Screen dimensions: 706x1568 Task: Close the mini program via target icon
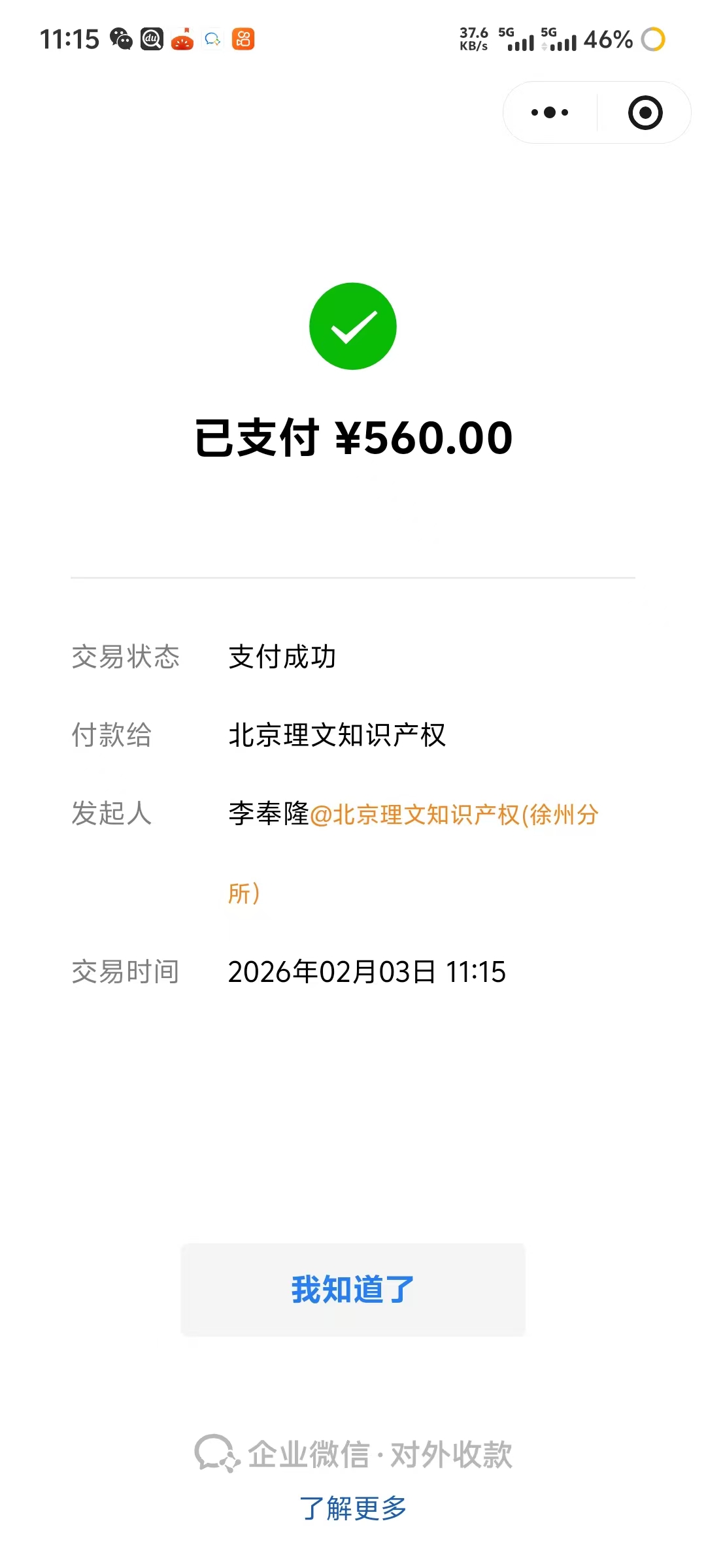pyautogui.click(x=645, y=112)
